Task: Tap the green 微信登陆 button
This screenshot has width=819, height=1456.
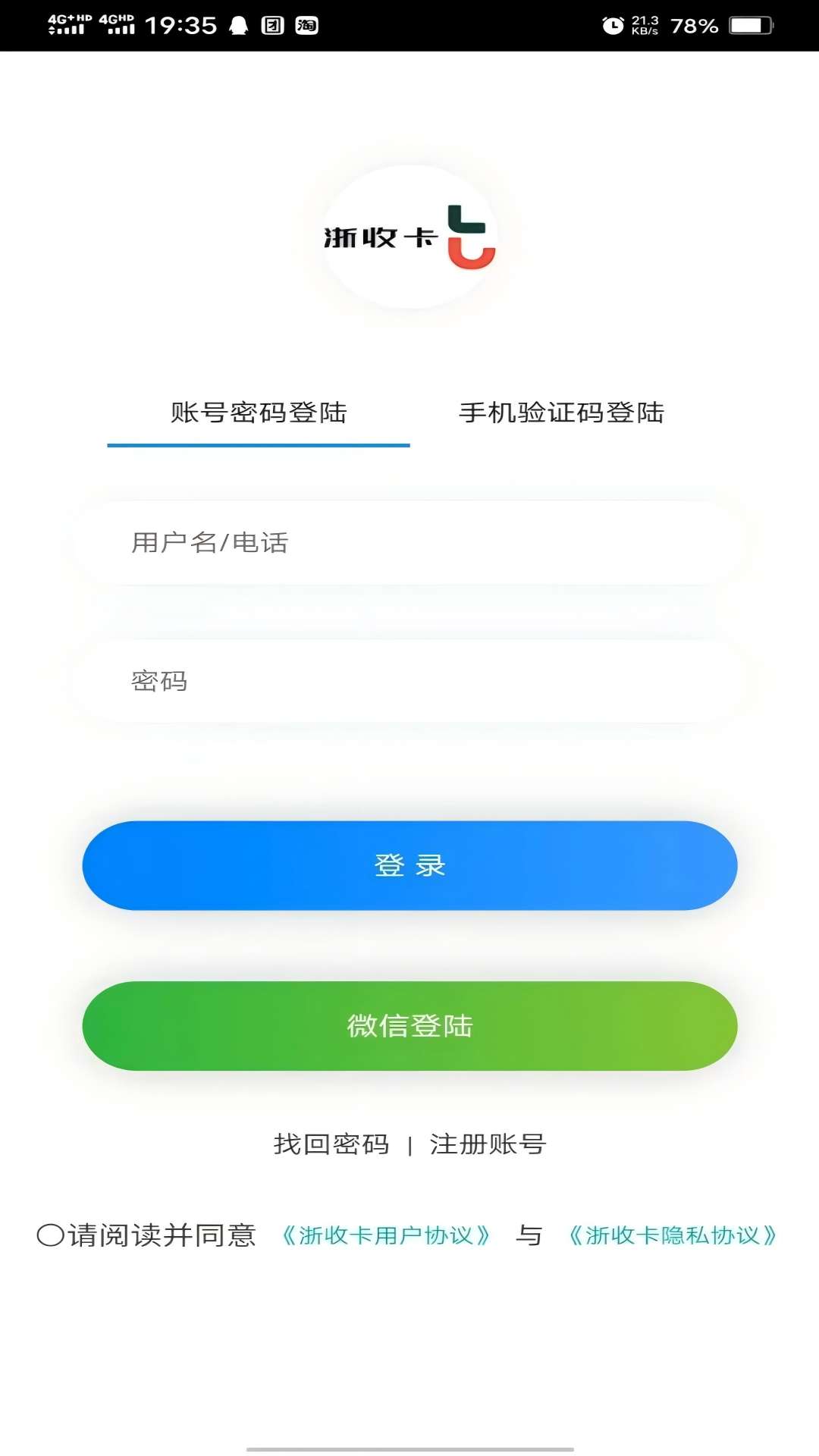Action: [409, 1026]
